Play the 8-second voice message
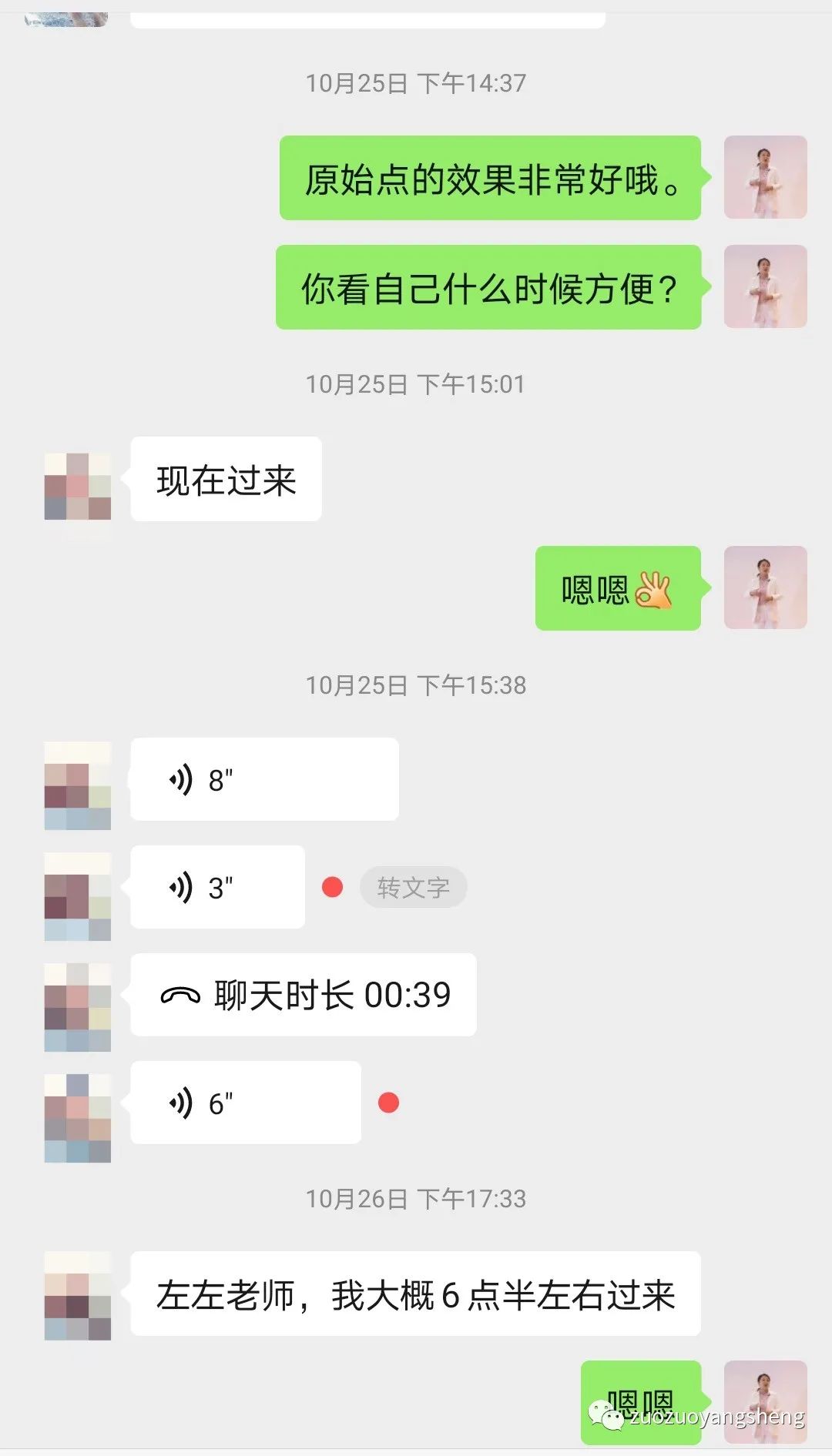832x1456 pixels. click(264, 778)
